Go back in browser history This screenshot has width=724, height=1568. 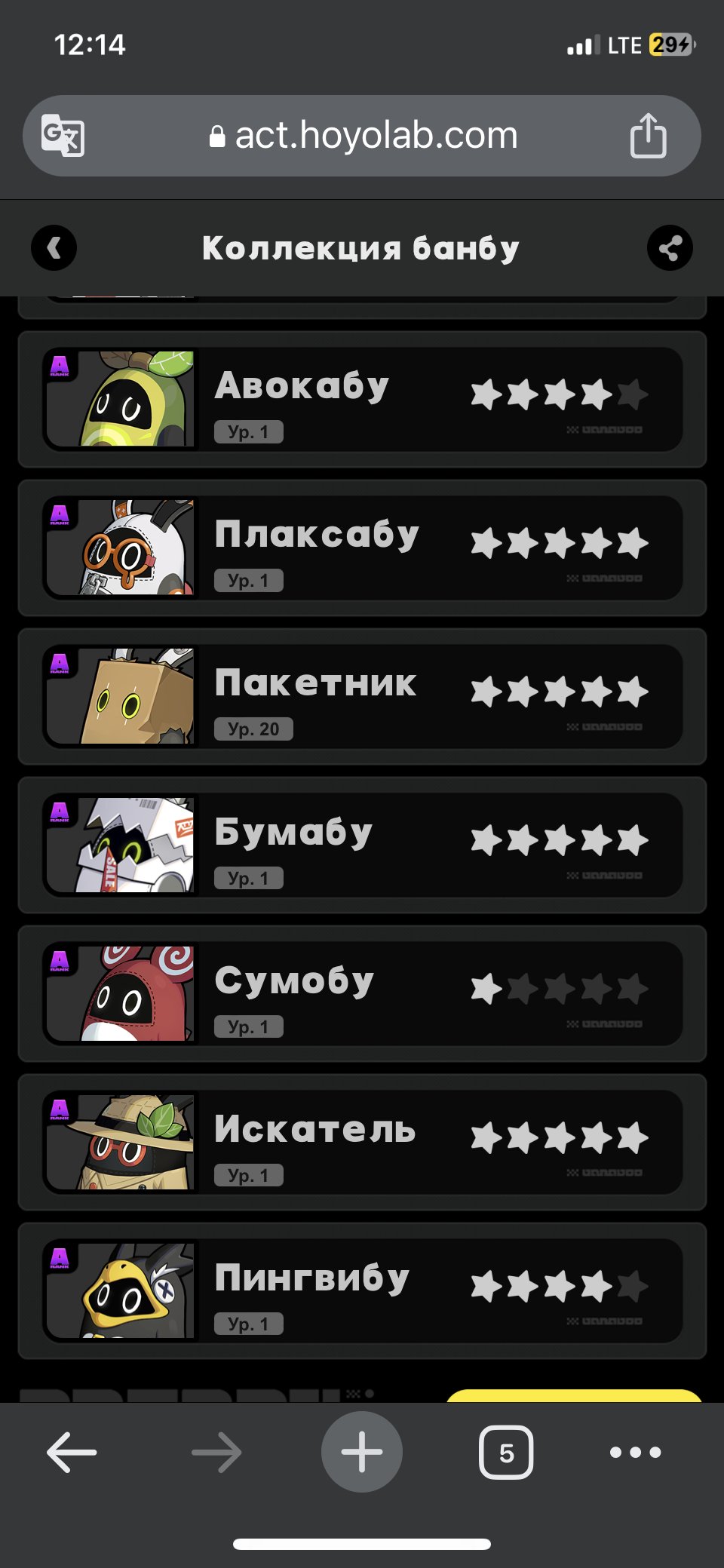tap(72, 1452)
